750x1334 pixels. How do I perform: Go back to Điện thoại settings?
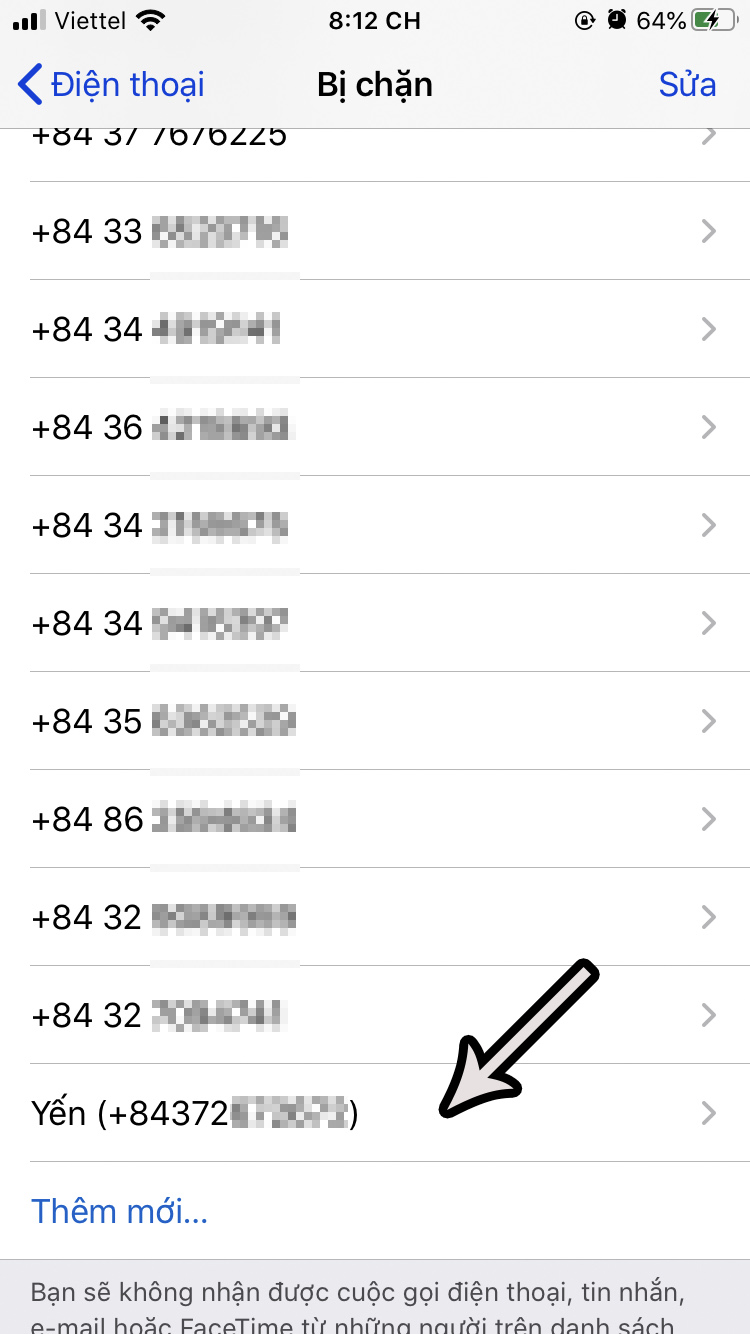[x=112, y=85]
